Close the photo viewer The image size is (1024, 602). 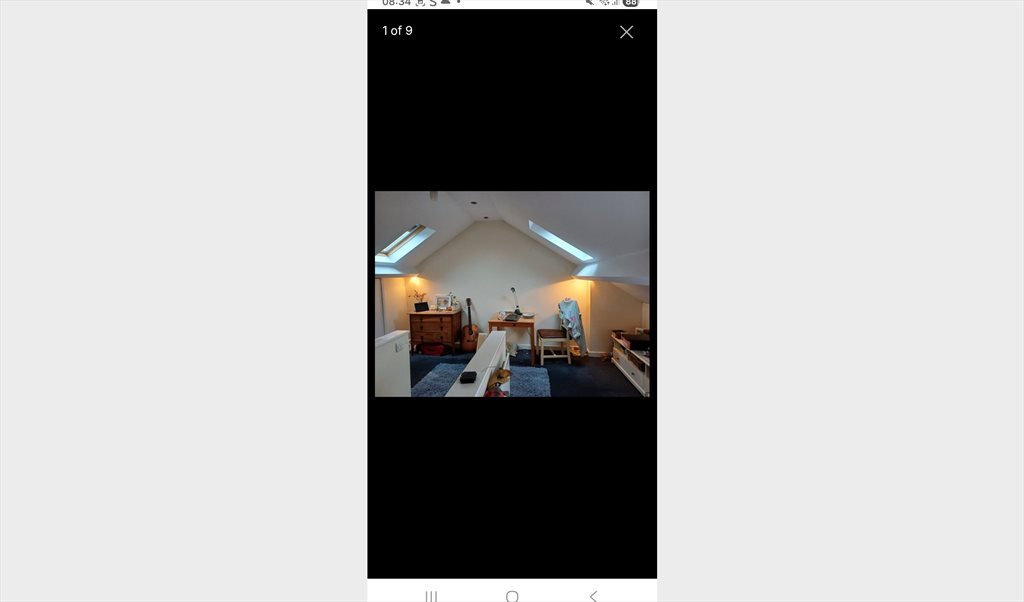626,32
